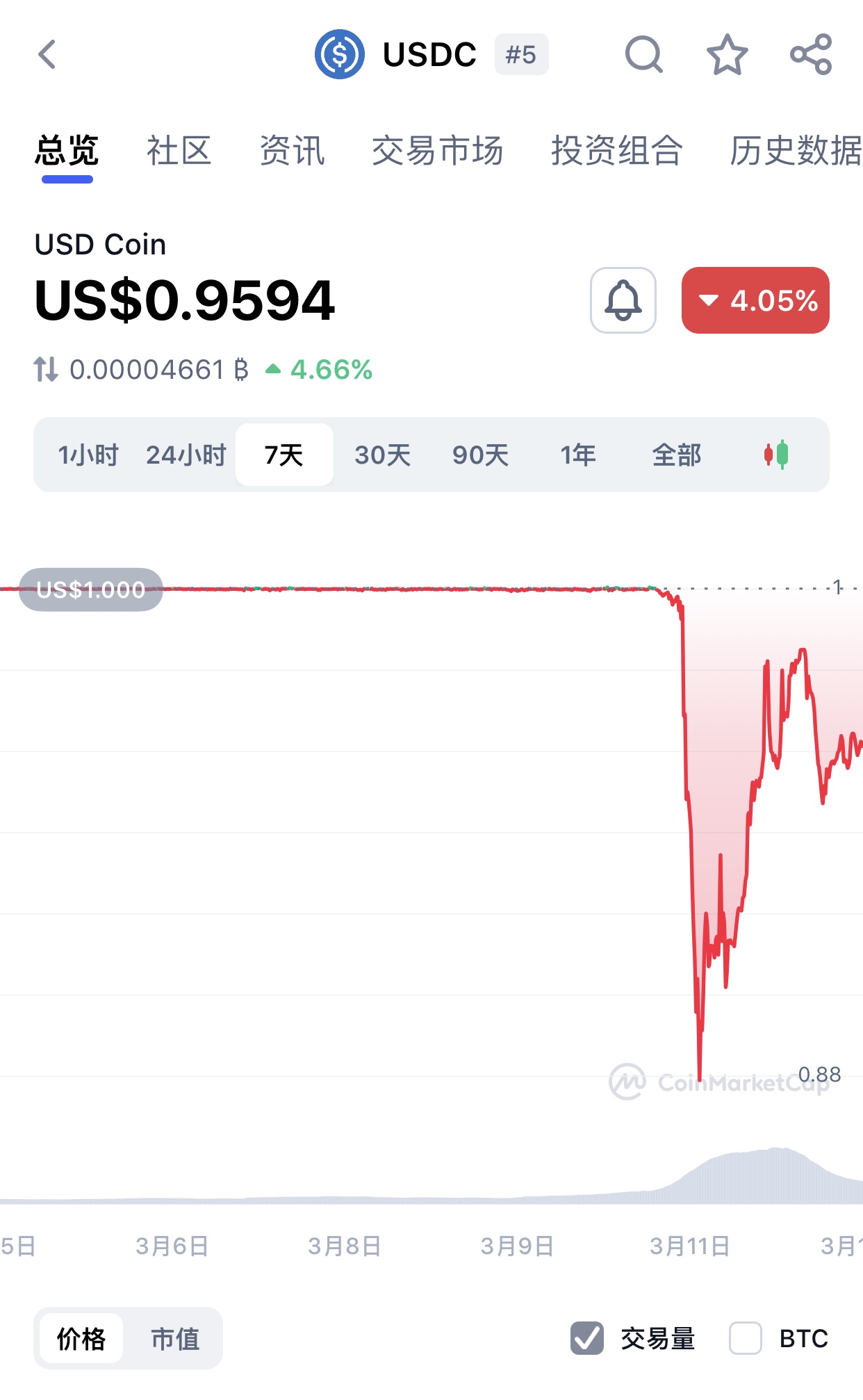The height and width of the screenshot is (1400, 863).
Task: Switch the chart to 1年
Action: [x=578, y=455]
